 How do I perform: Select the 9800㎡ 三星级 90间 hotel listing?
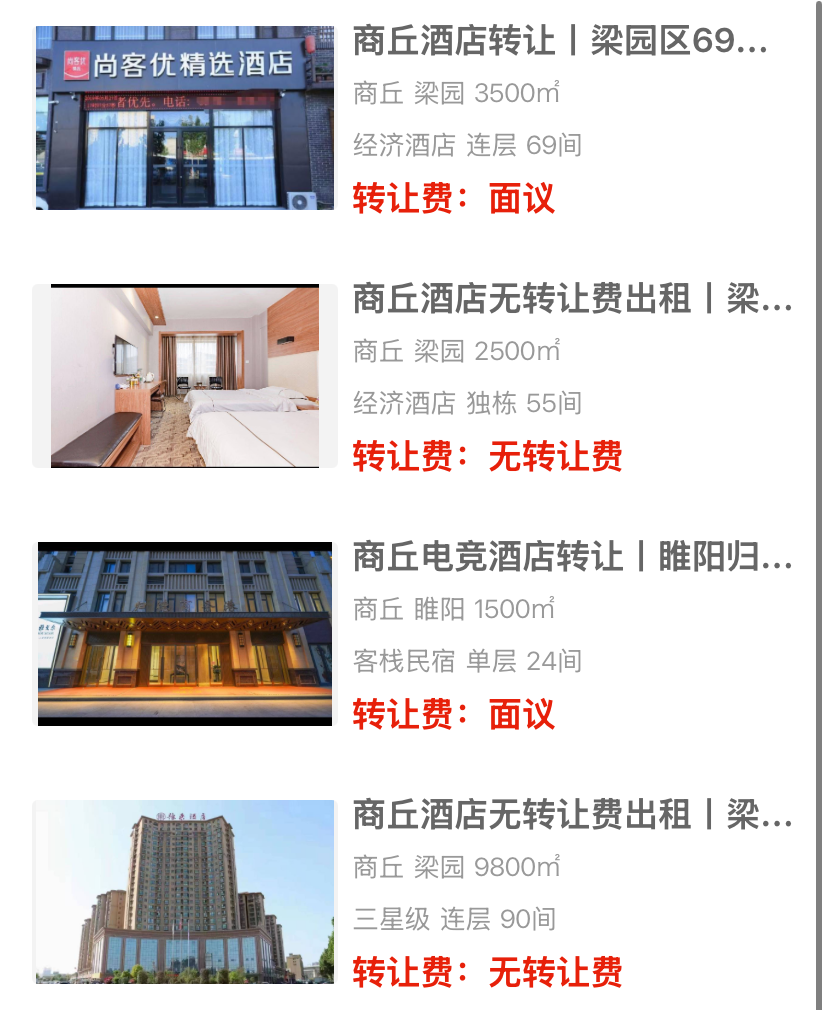point(571,815)
